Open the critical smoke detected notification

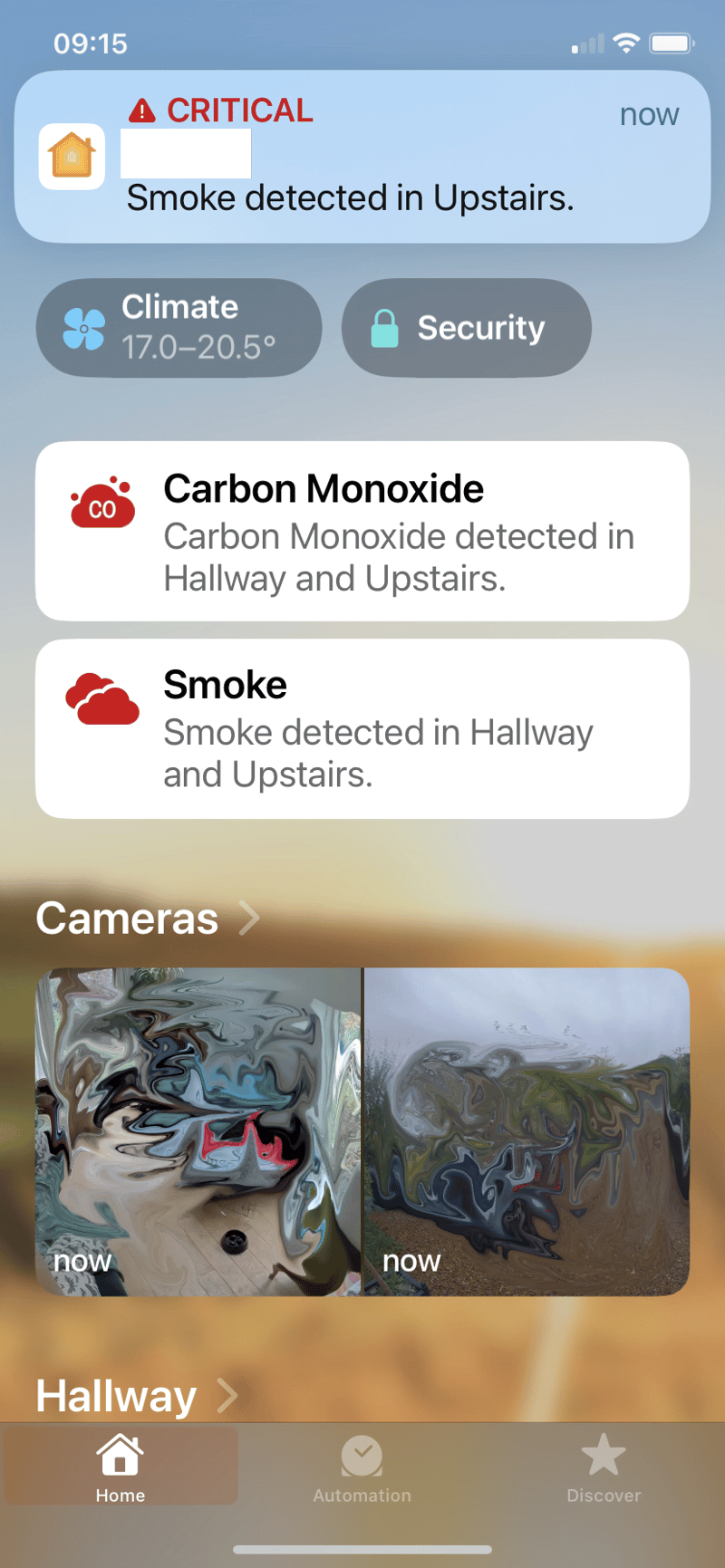pos(362,156)
